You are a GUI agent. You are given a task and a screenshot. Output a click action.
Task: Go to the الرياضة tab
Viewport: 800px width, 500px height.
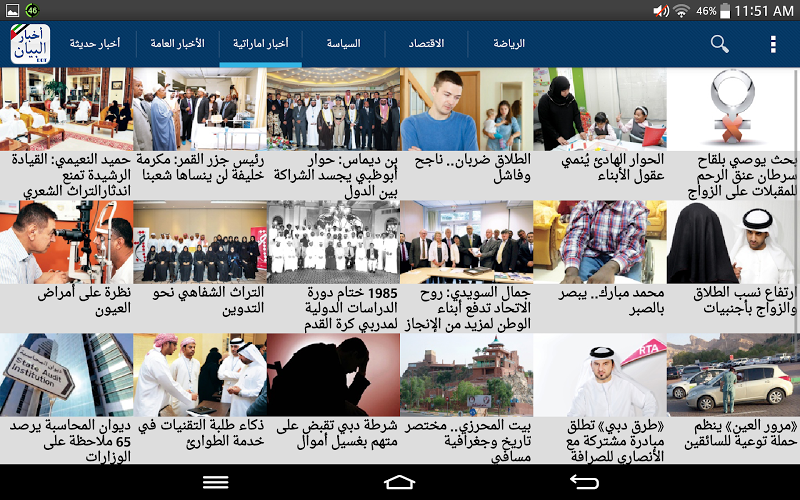point(509,44)
